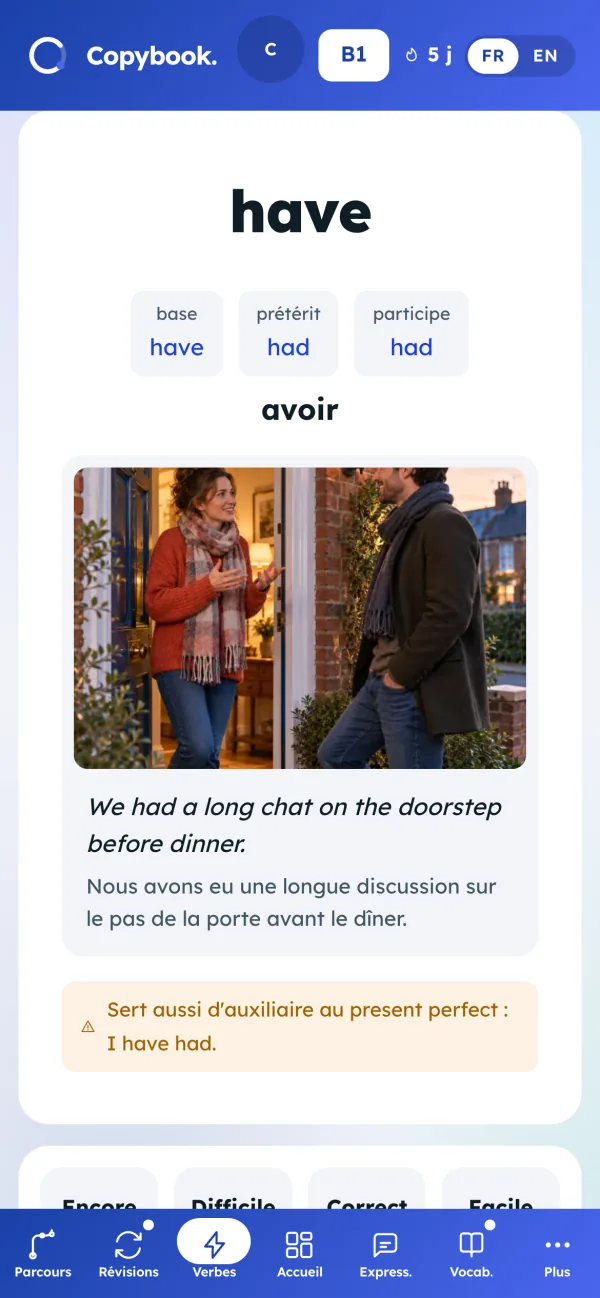
Task: Open the Copybook home logo
Action: click(122, 56)
